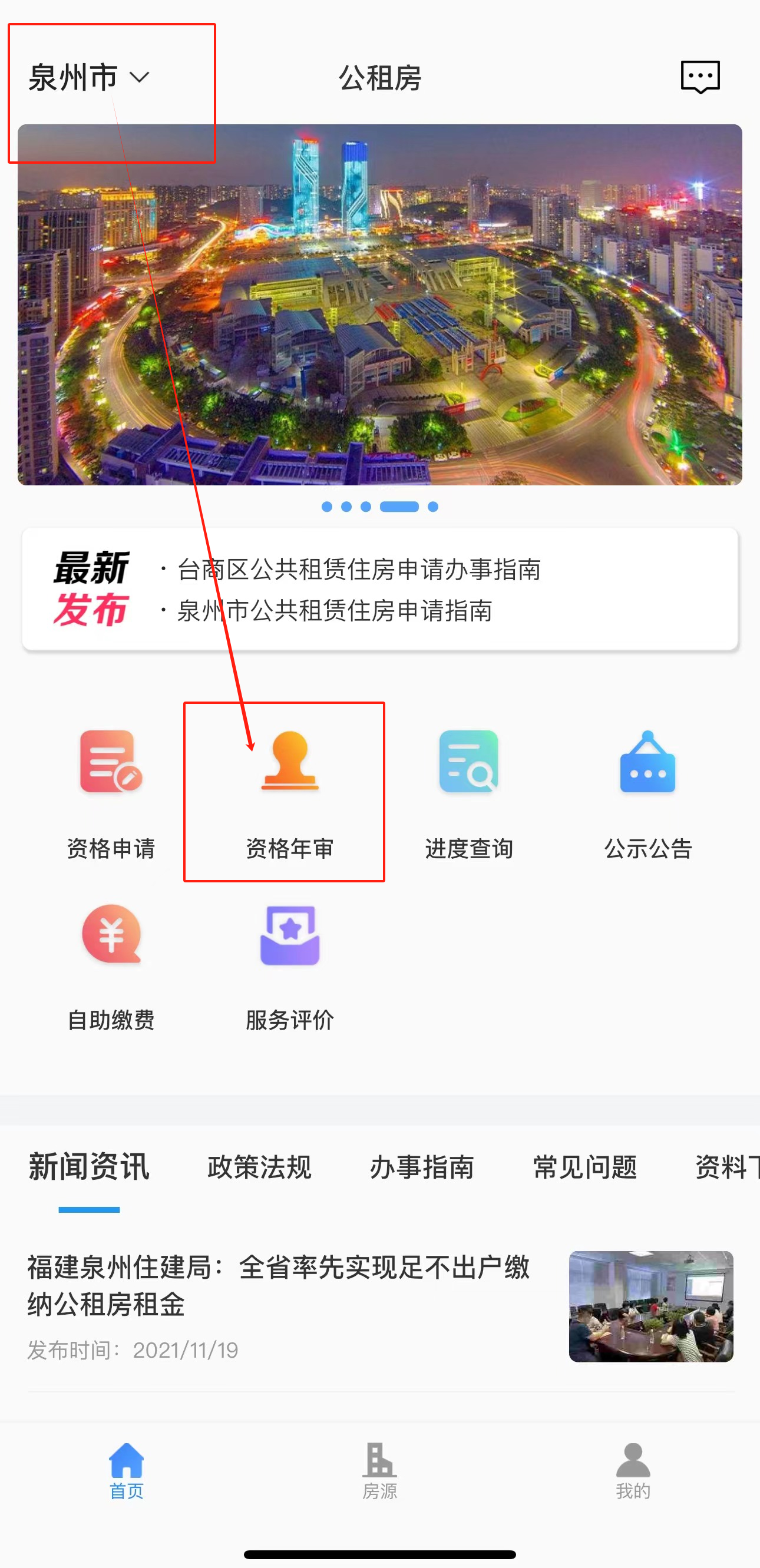Open 资格年审 service

point(289,791)
